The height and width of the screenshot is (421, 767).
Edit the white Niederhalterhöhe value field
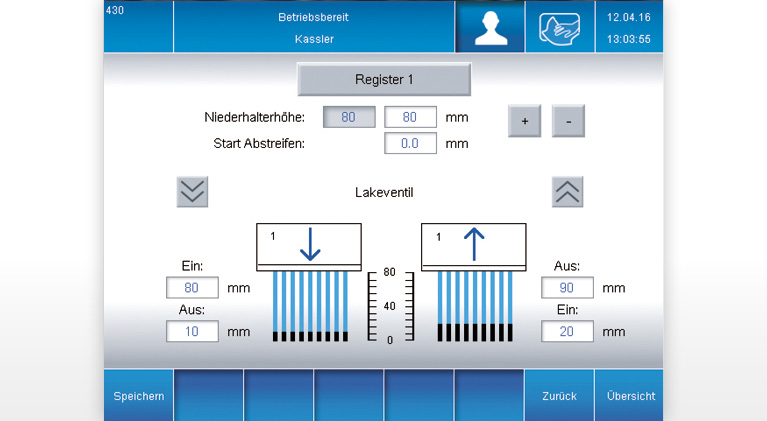pos(410,117)
